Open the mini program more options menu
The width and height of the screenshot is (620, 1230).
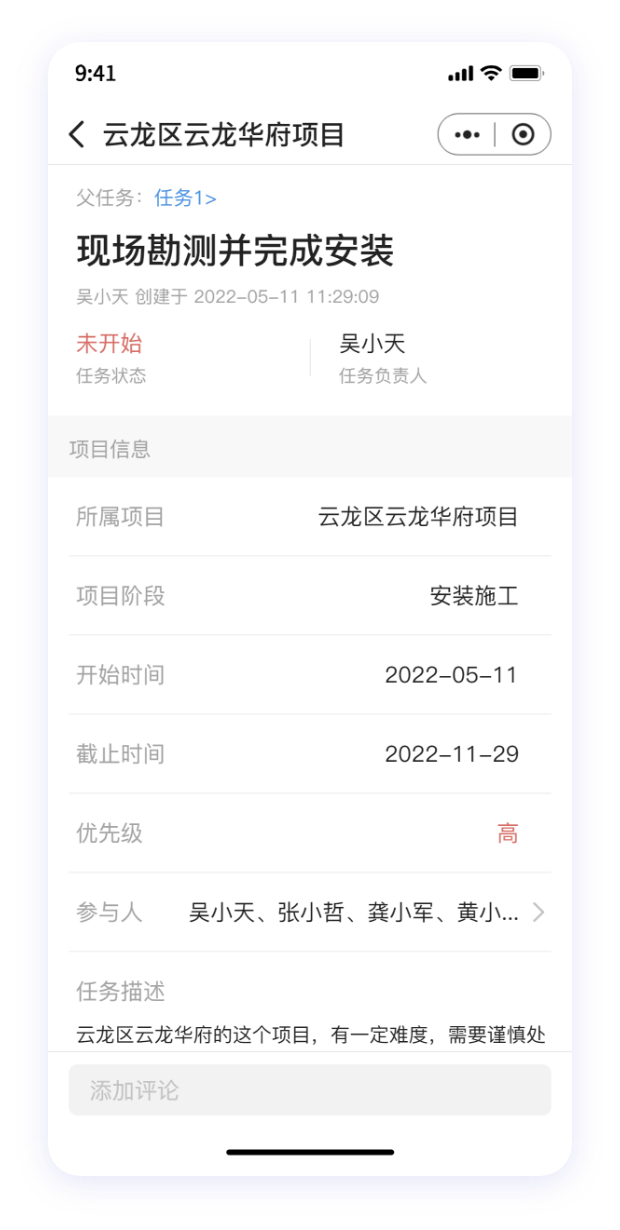tap(467, 135)
